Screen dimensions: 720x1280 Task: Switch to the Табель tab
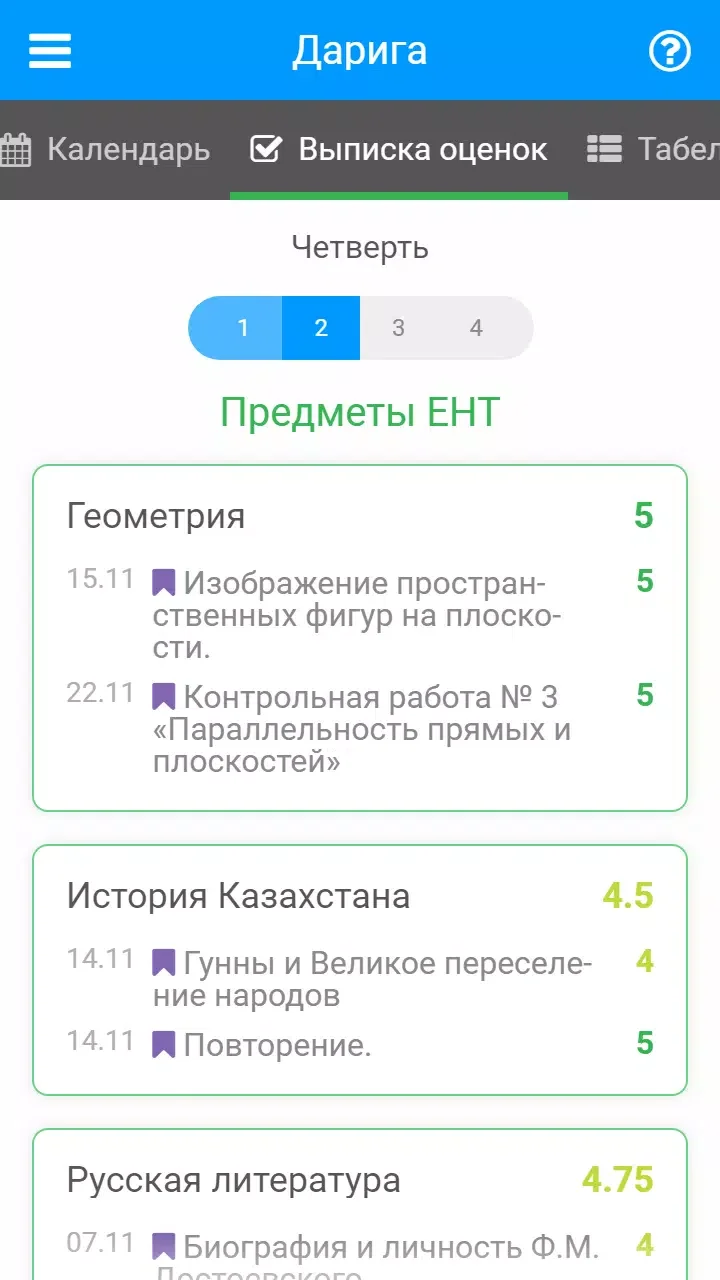655,150
